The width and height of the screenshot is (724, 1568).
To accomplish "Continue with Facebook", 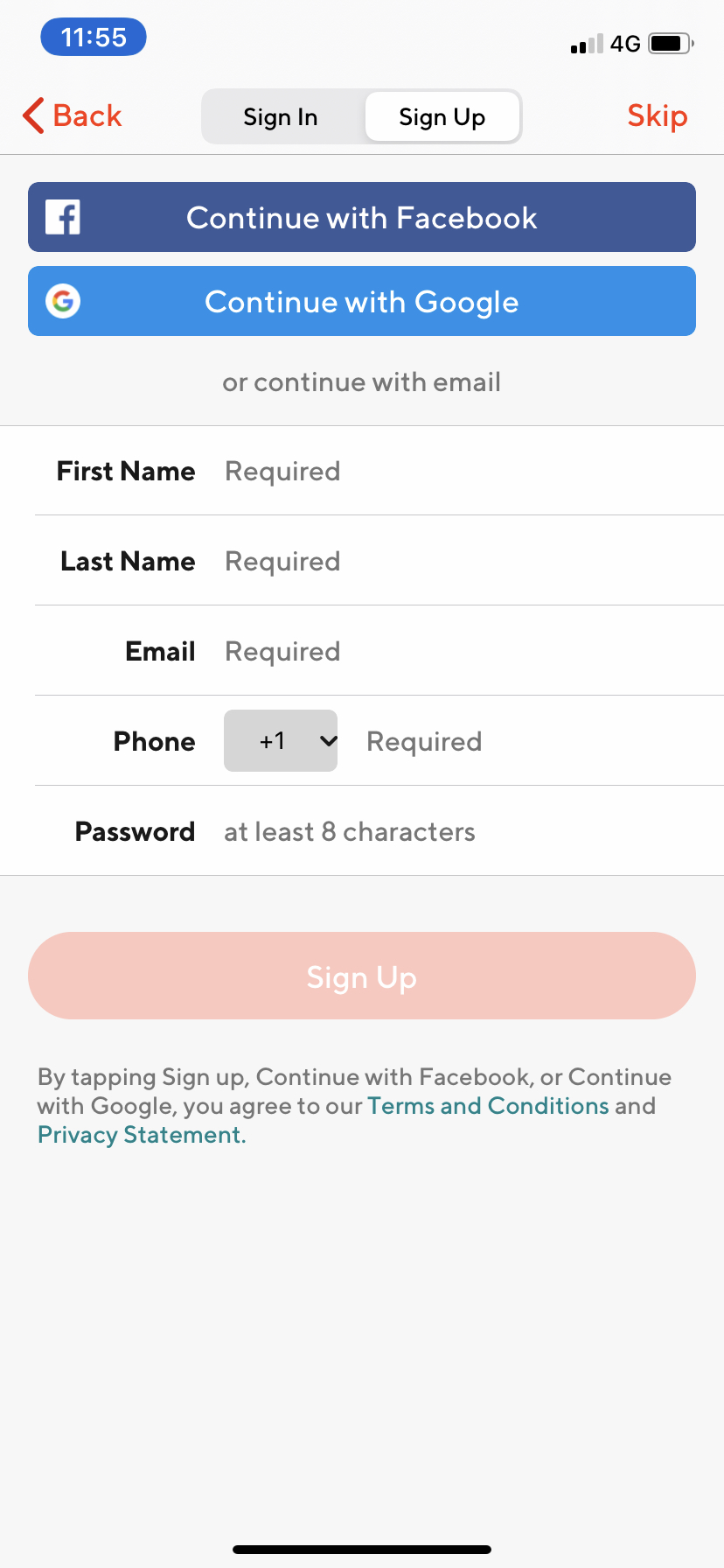I will coord(362,217).
